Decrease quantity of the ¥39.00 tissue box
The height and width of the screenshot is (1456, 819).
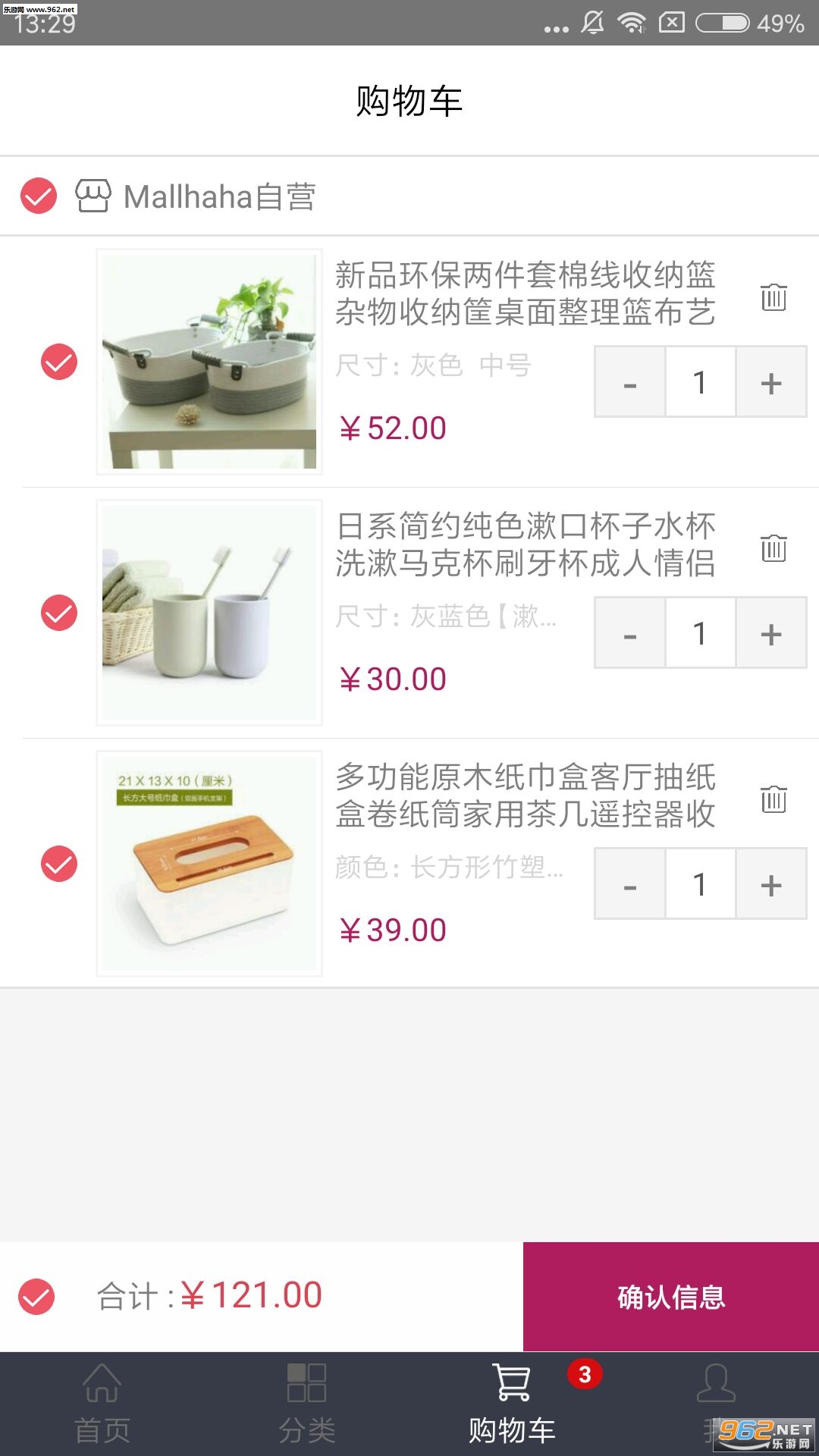630,884
